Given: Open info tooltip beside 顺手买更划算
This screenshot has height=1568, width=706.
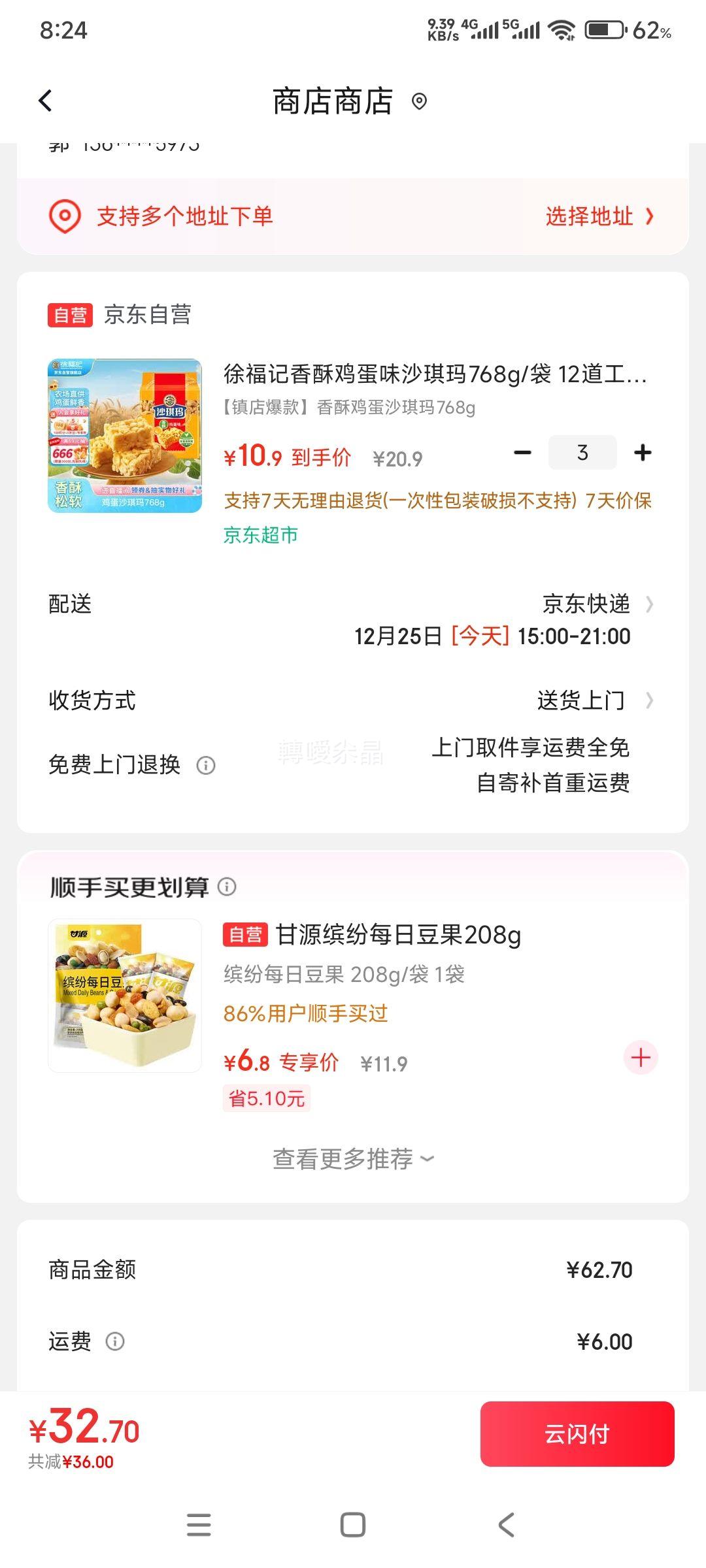Looking at the screenshot, I should (227, 887).
